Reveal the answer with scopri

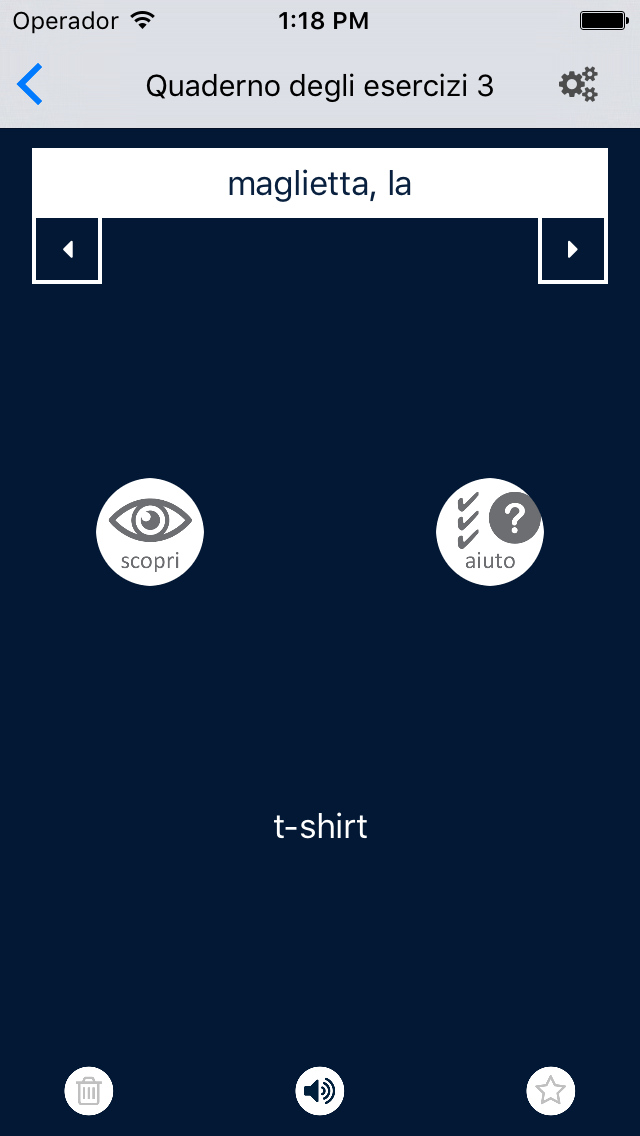[x=150, y=532]
